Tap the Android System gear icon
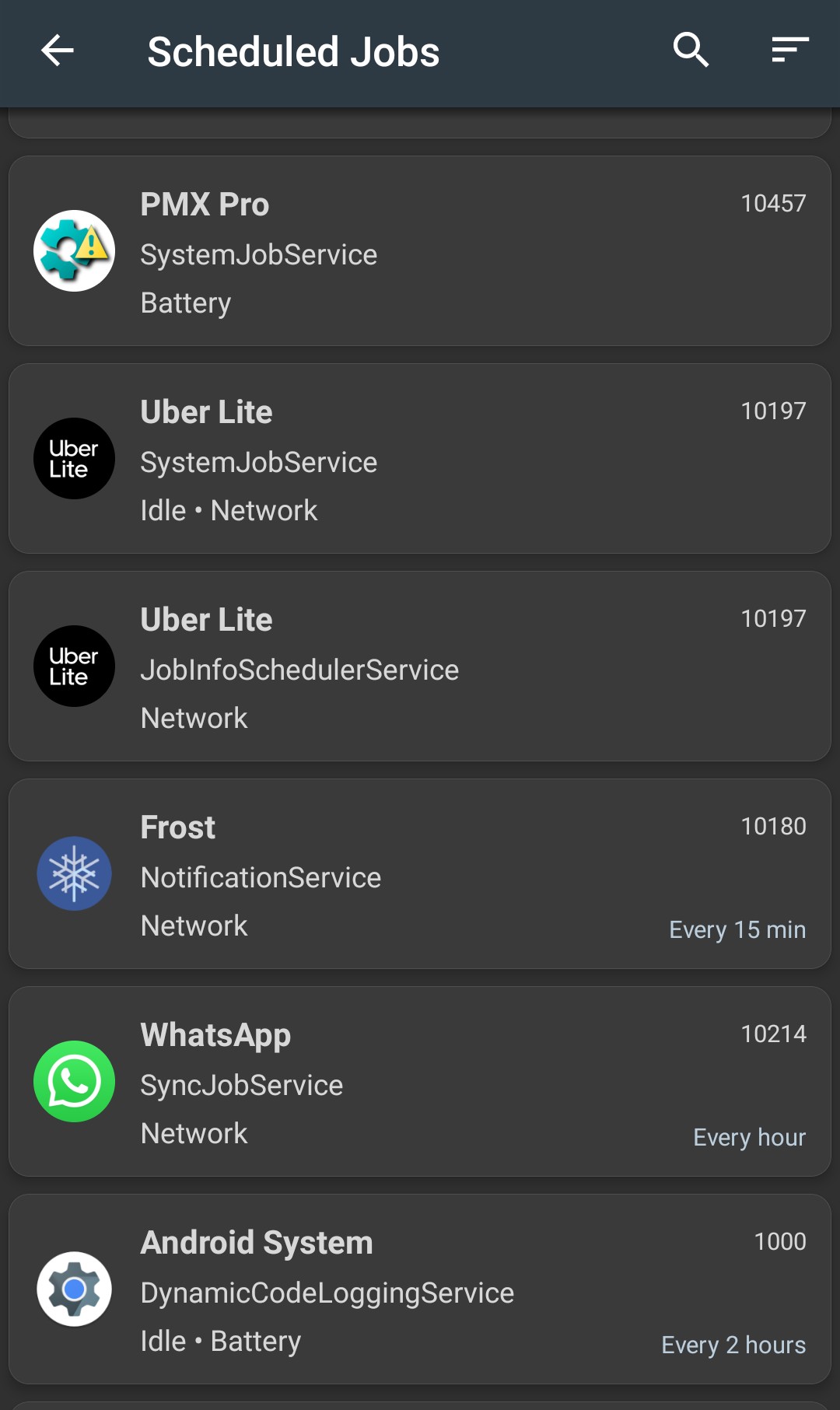 coord(73,1289)
